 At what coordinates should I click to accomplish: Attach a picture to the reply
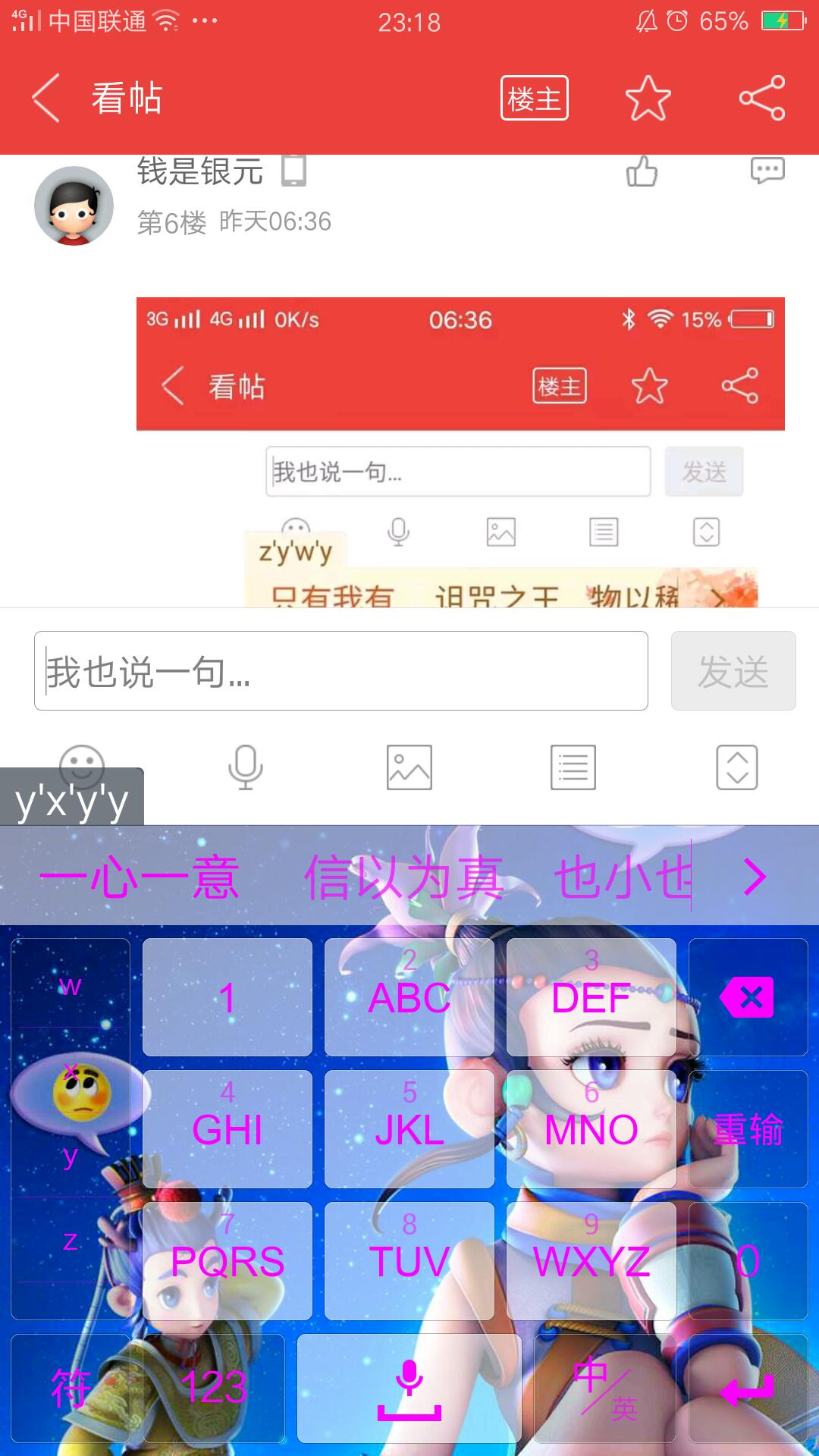409,767
